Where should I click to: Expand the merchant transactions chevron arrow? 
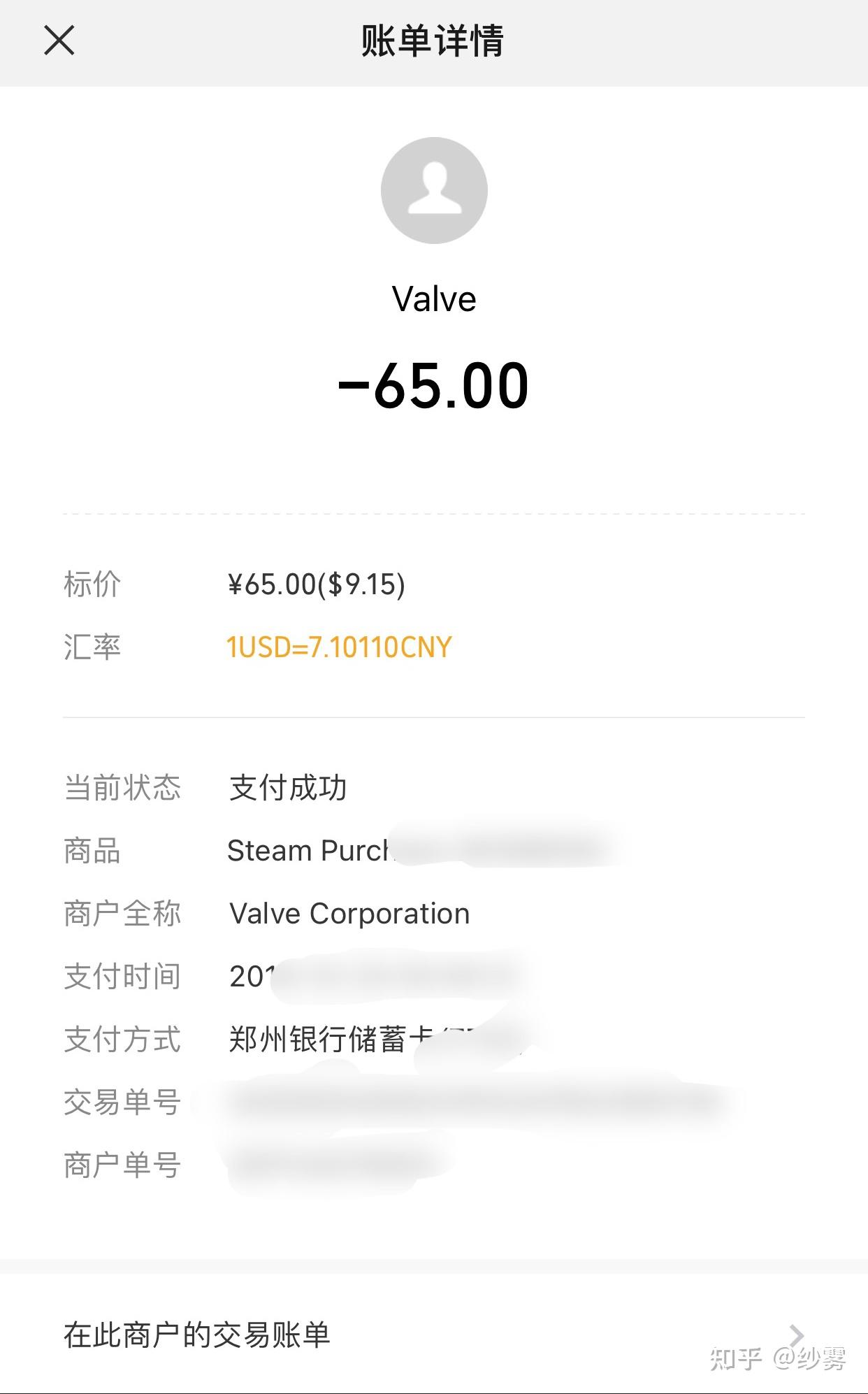[798, 1332]
